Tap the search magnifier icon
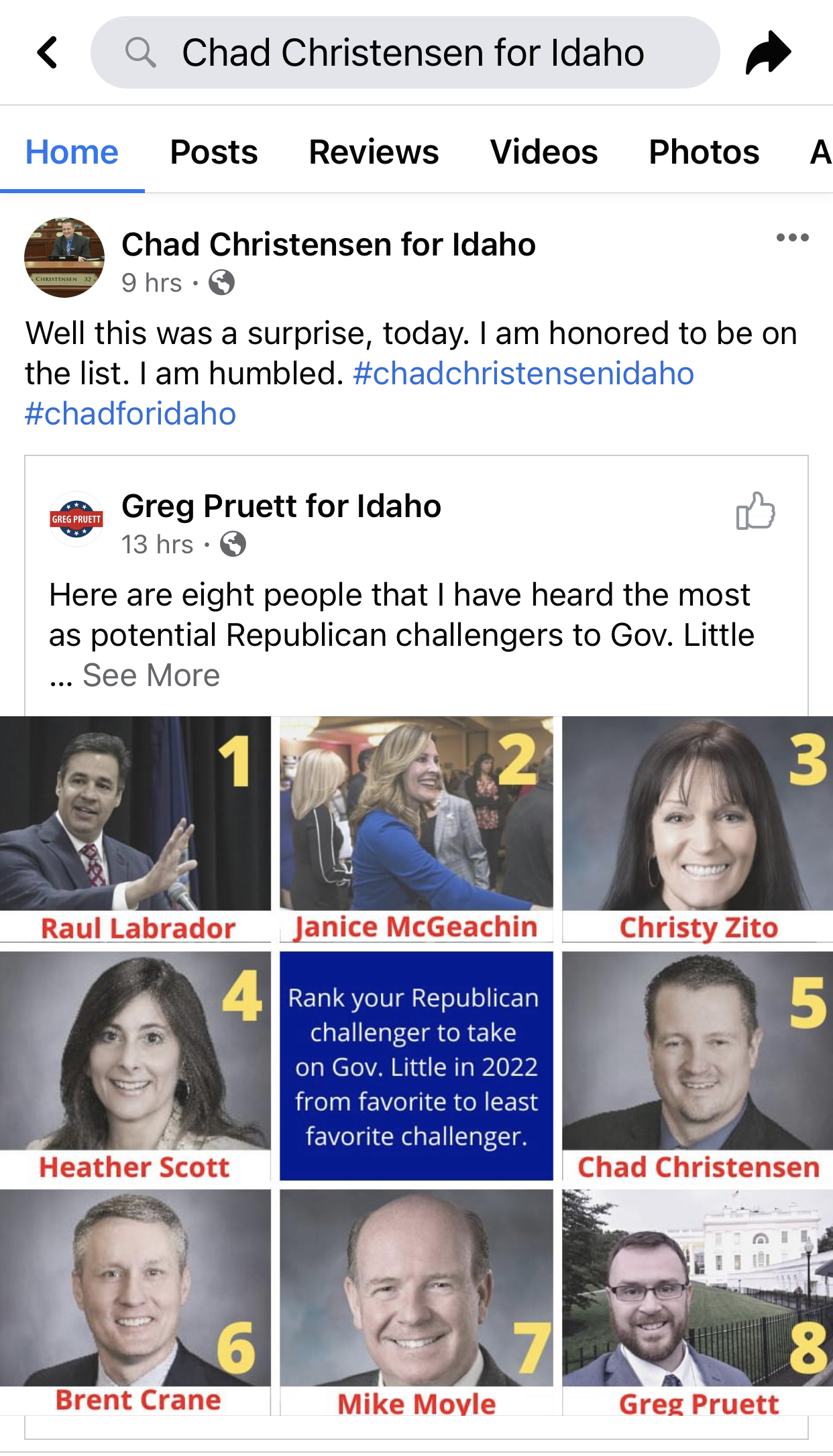Image resolution: width=833 pixels, height=1456 pixels. pos(141,52)
